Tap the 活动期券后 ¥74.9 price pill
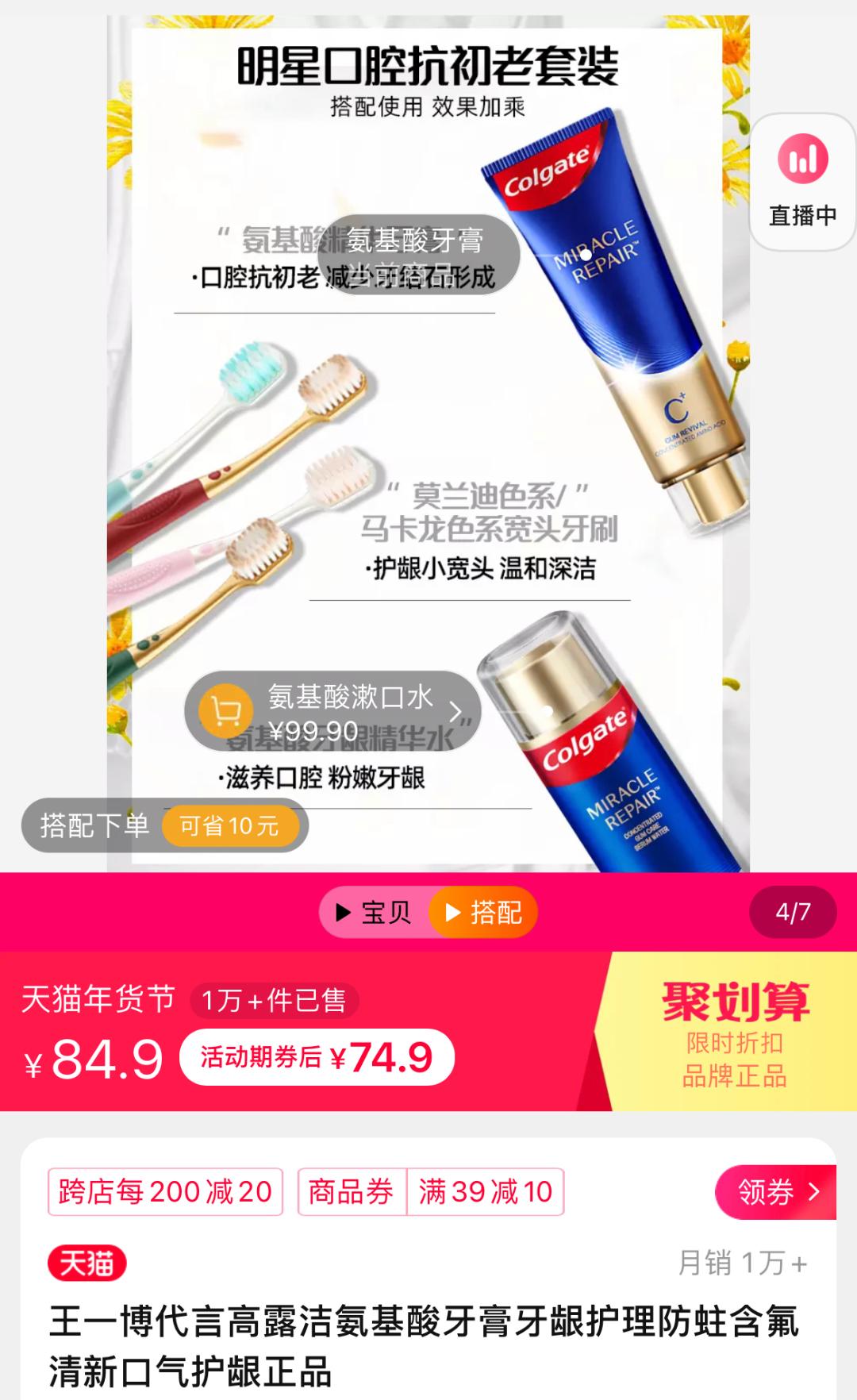Viewport: 857px width, 1400px height. (x=317, y=1057)
